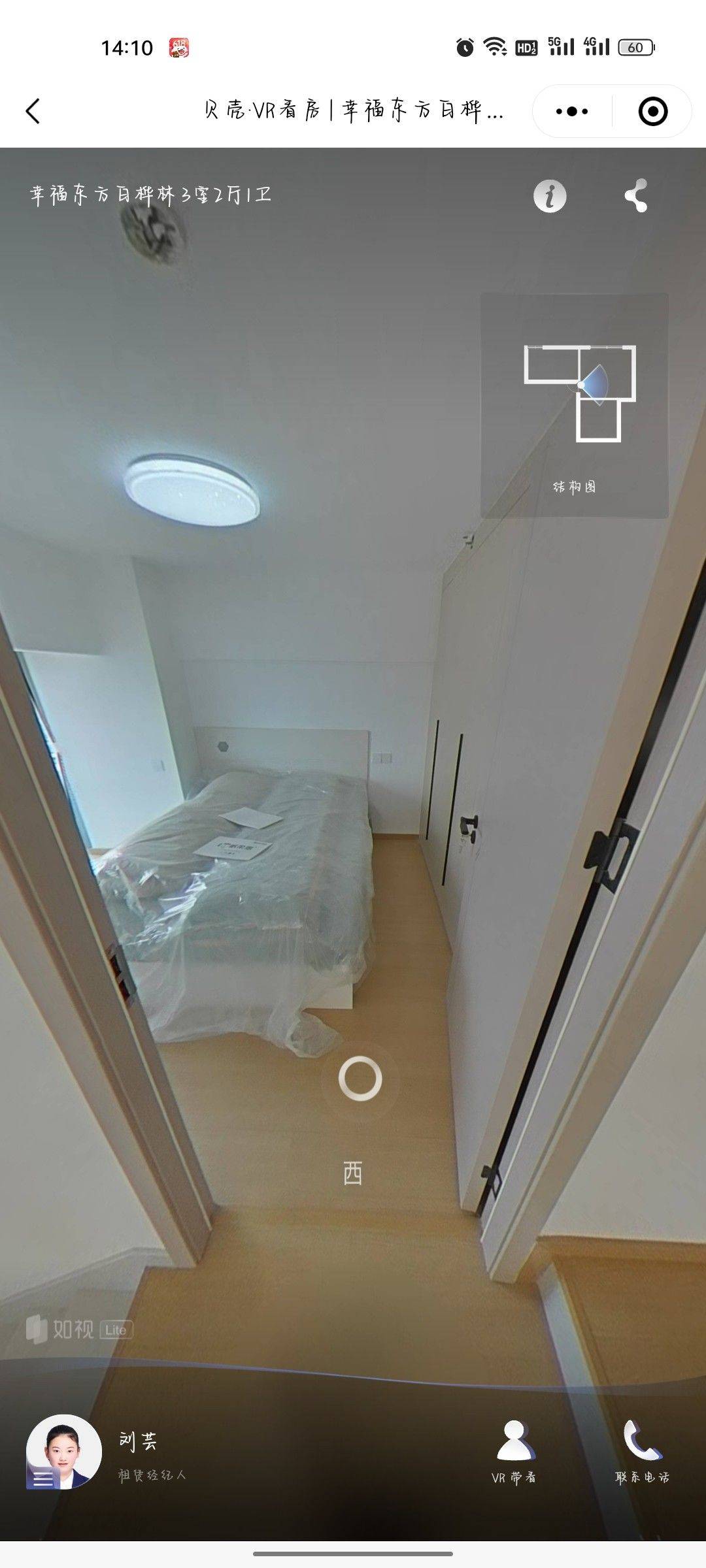Share this VR tour
Image resolution: width=706 pixels, height=1568 pixels.
636,195
